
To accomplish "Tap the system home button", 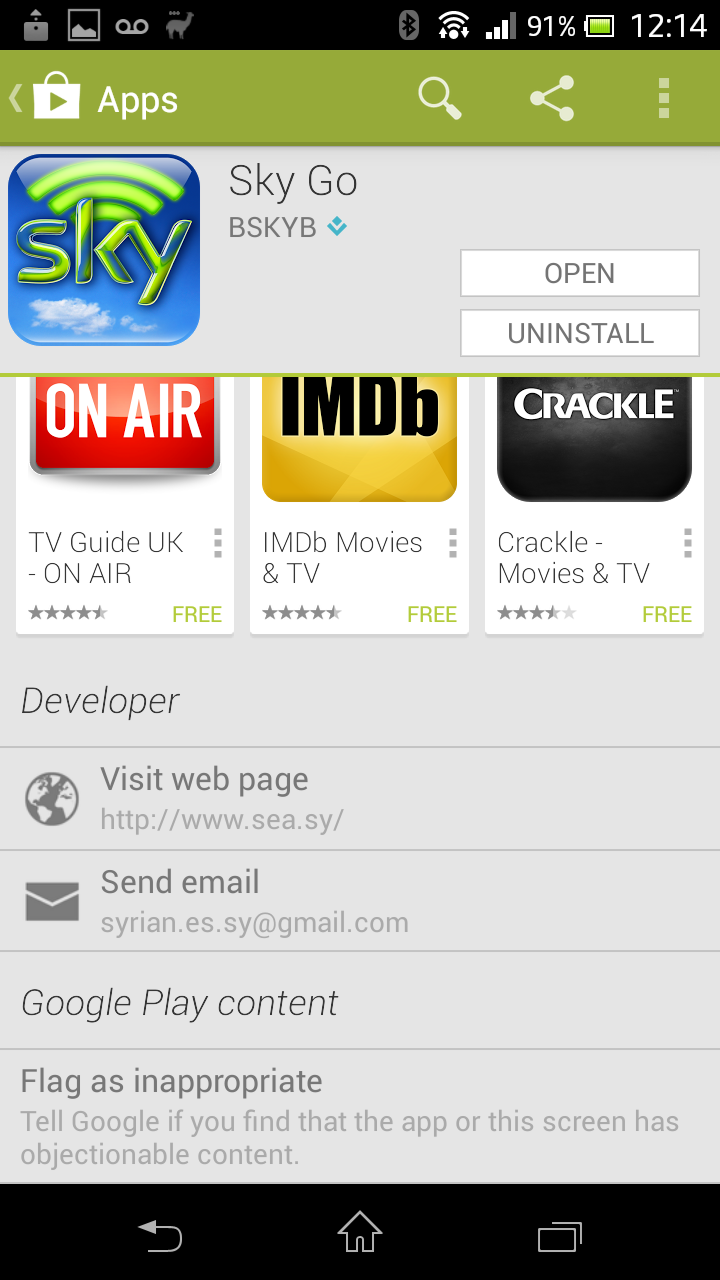I will coord(360,1232).
